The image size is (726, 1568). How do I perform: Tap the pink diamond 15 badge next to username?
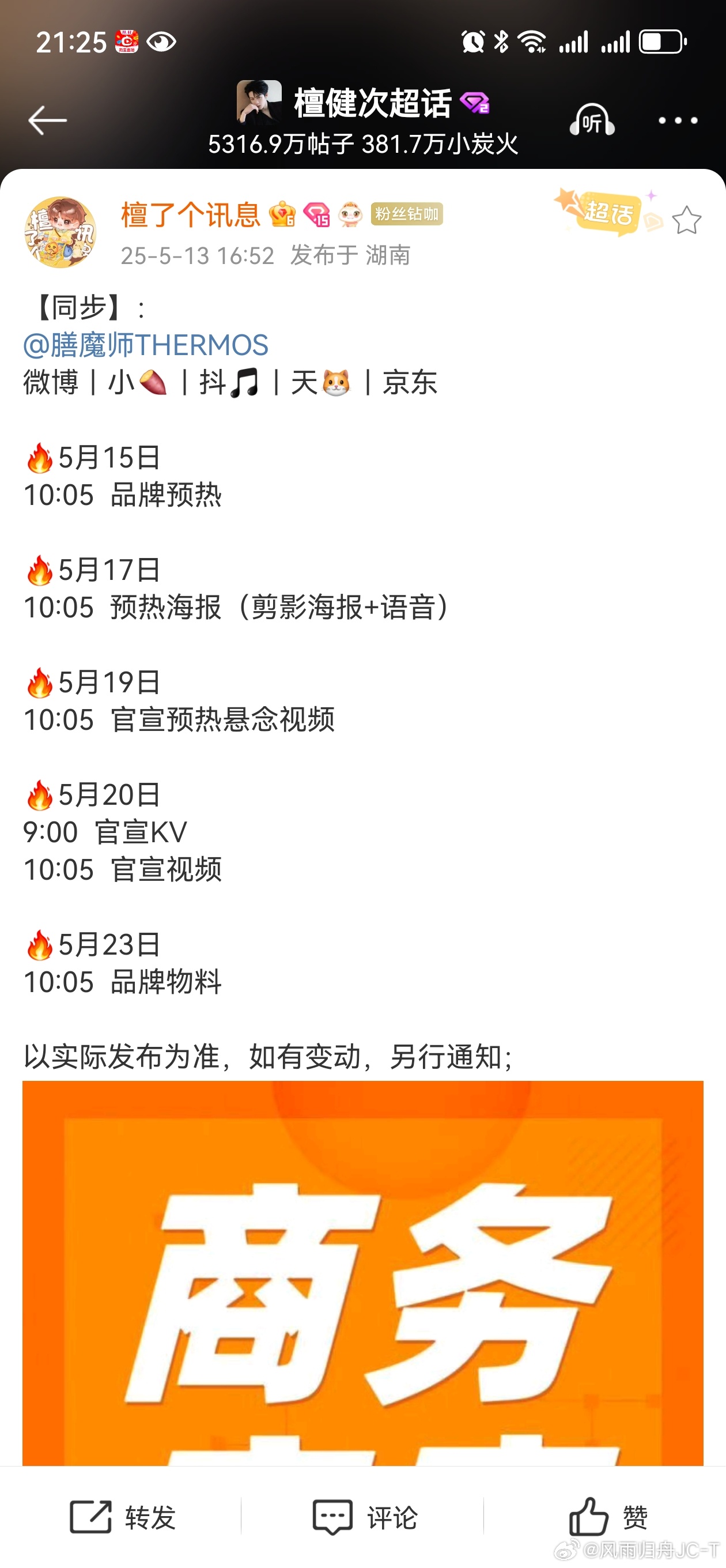[318, 216]
